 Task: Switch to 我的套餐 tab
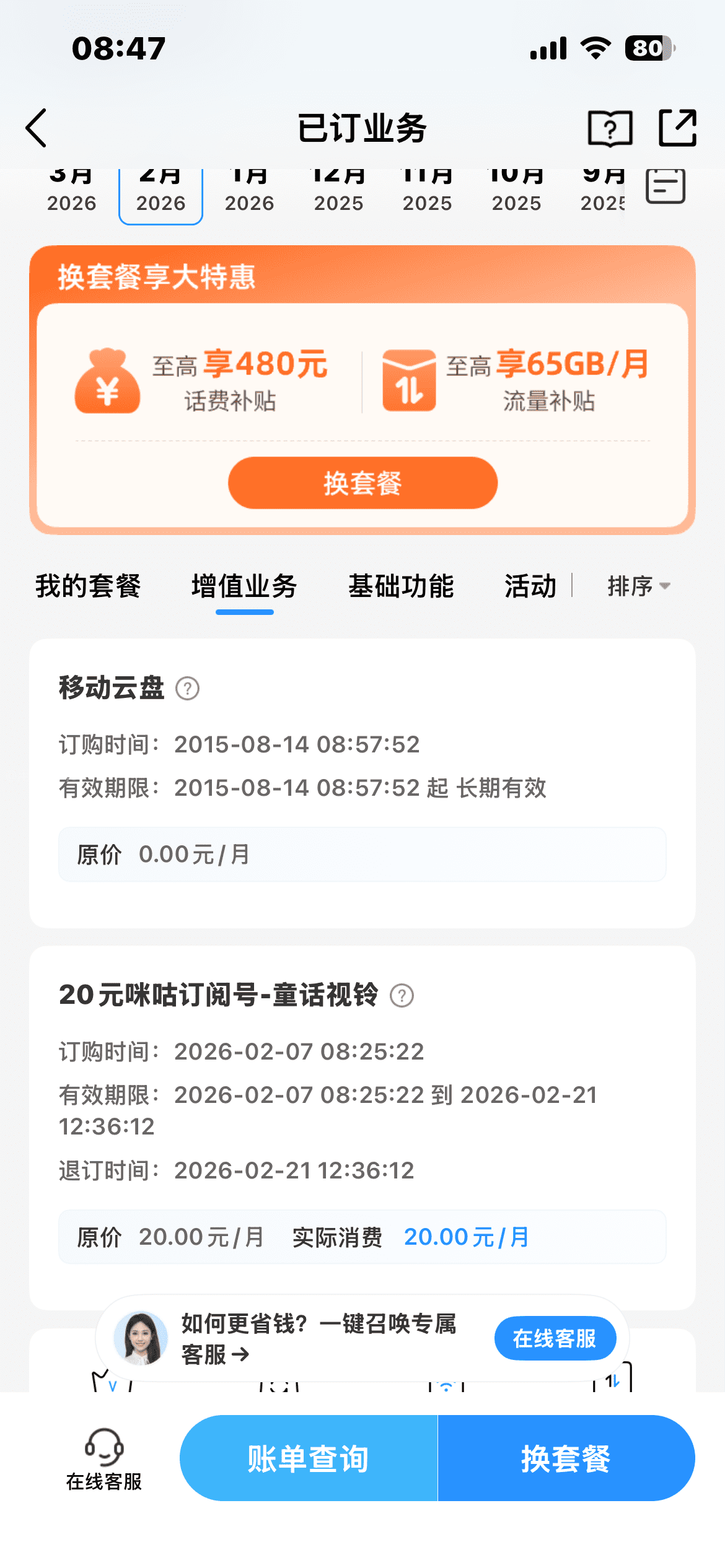(x=88, y=586)
